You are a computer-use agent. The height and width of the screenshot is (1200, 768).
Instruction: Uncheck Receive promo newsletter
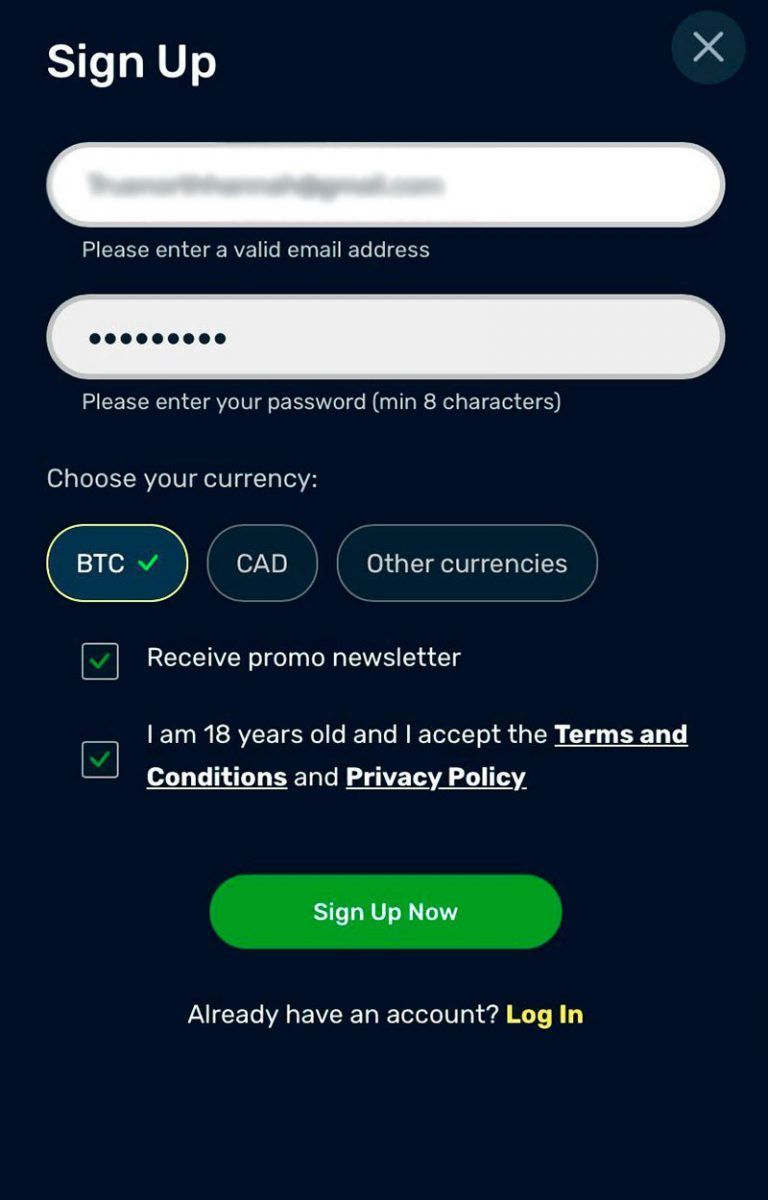[100, 661]
